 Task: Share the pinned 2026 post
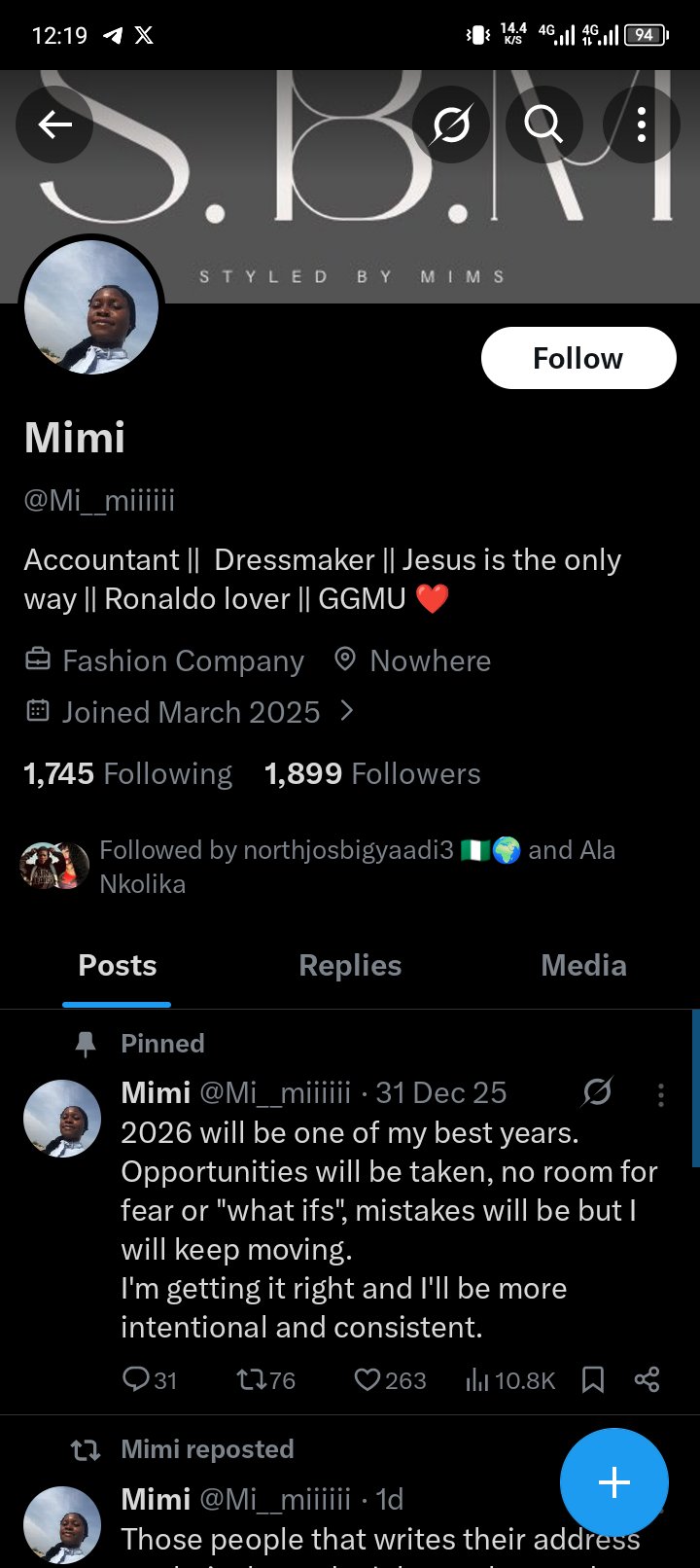(647, 1379)
